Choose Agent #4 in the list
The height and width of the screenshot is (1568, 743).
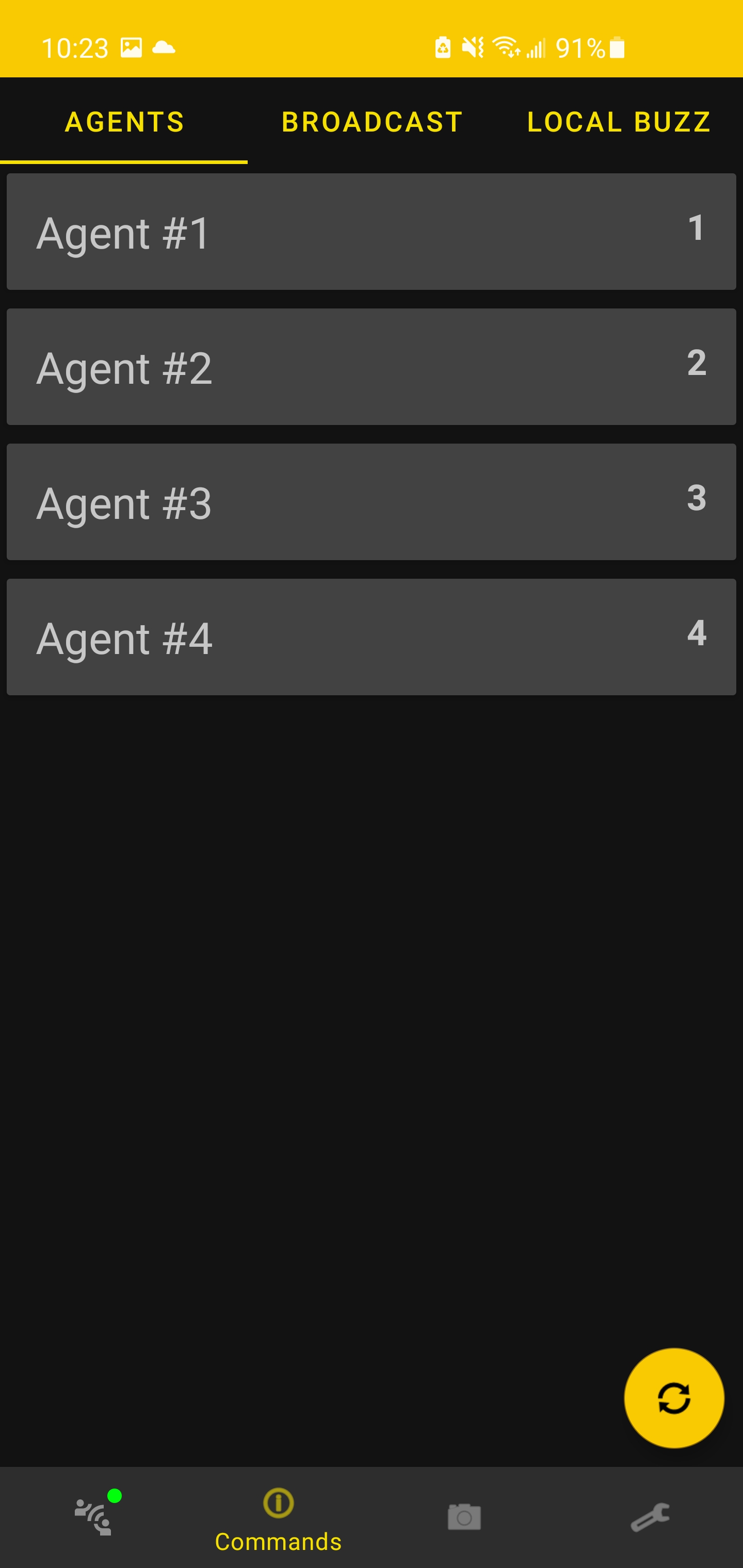tap(372, 638)
